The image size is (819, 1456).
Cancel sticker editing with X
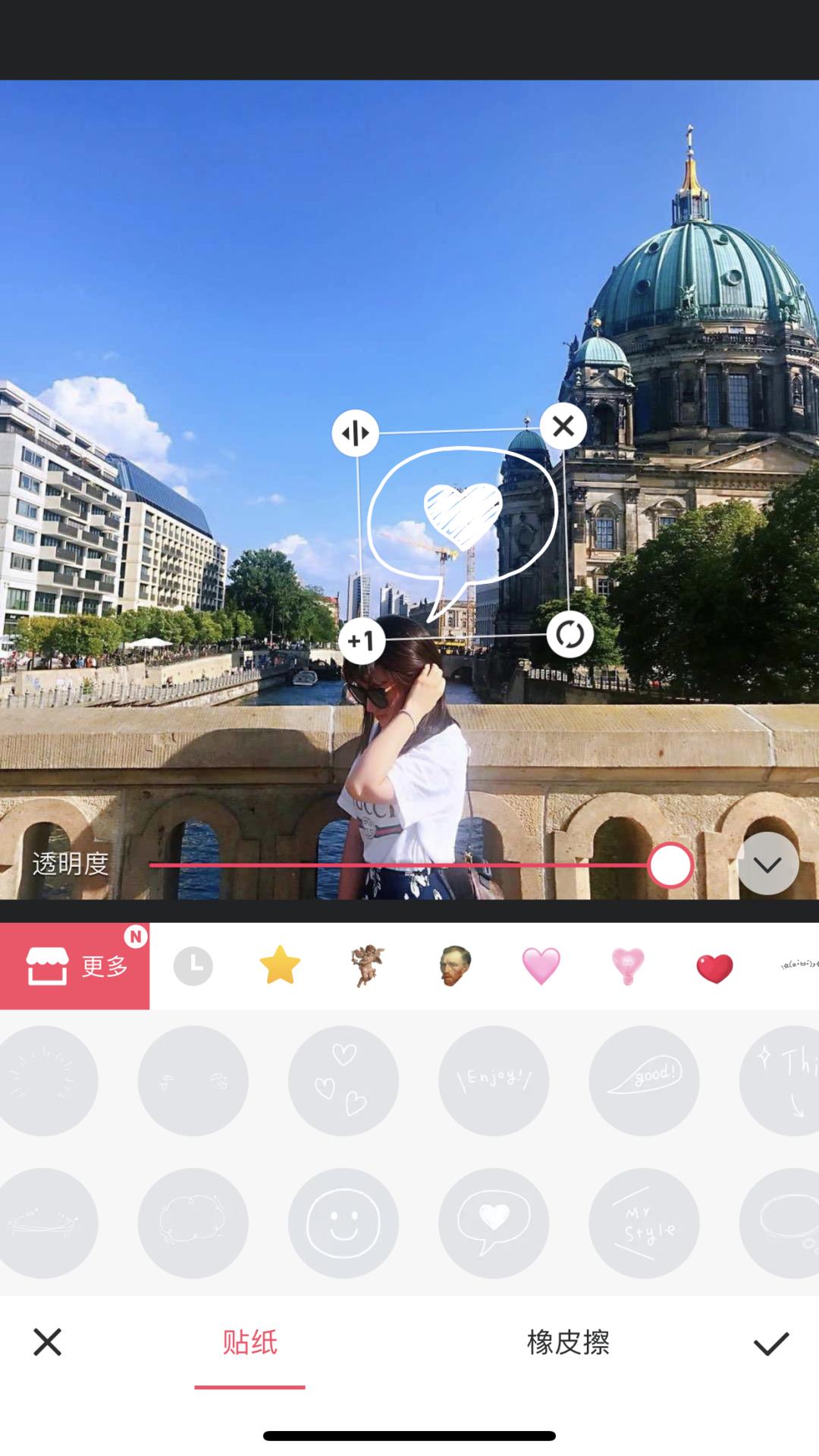pos(47,1342)
